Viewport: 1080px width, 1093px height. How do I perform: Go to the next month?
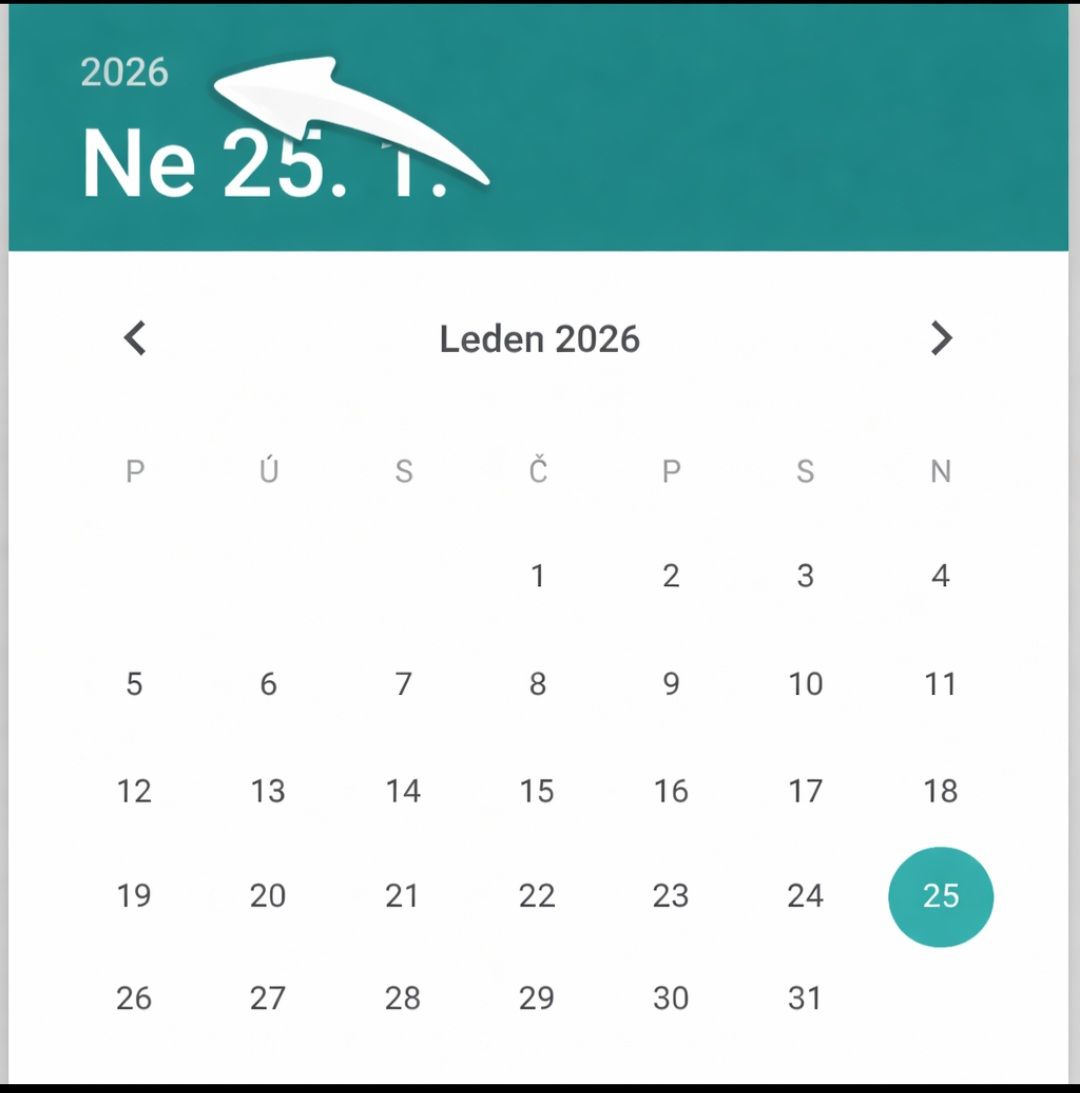pos(941,338)
